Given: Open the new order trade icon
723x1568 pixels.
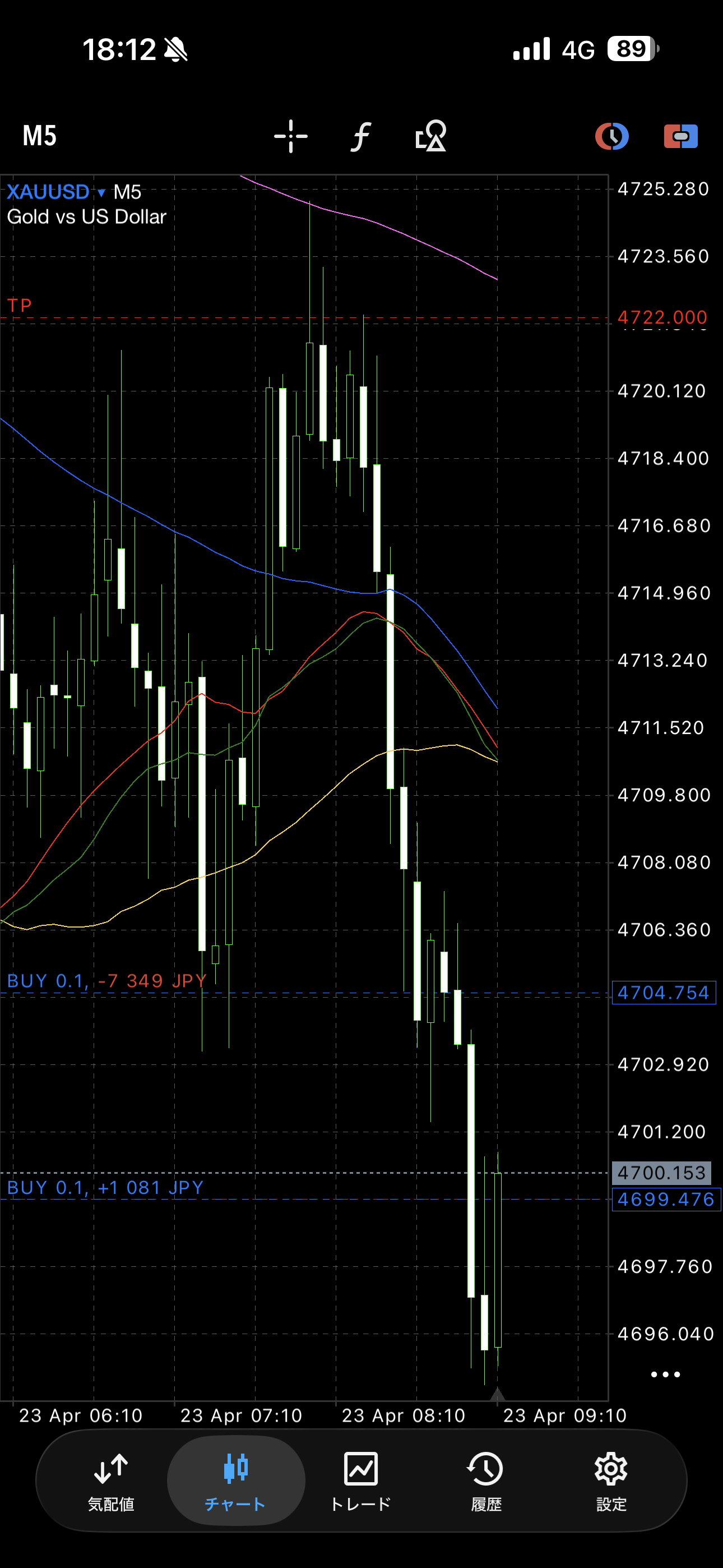Looking at the screenshot, I should point(680,136).
